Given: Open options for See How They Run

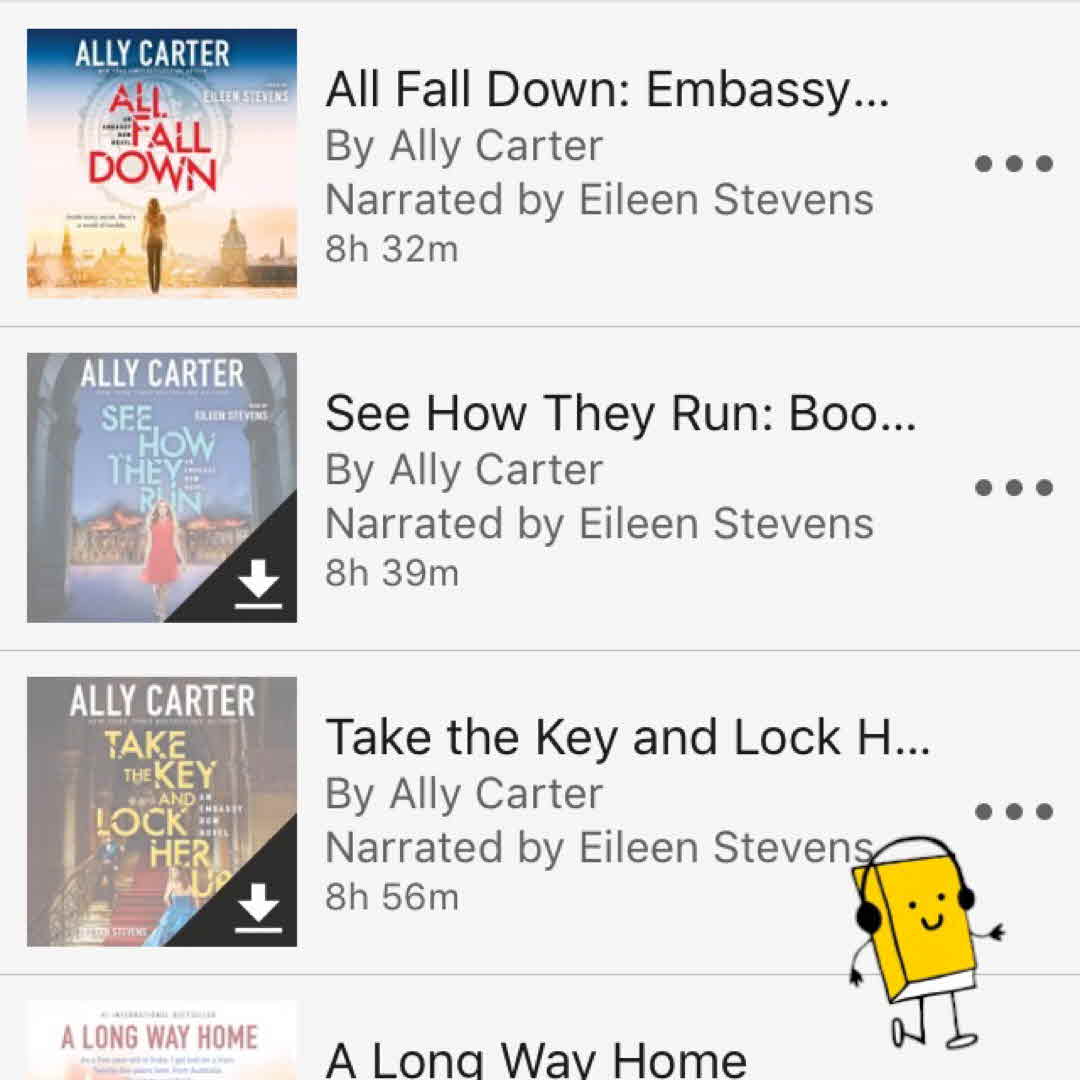Looking at the screenshot, I should (x=1014, y=488).
